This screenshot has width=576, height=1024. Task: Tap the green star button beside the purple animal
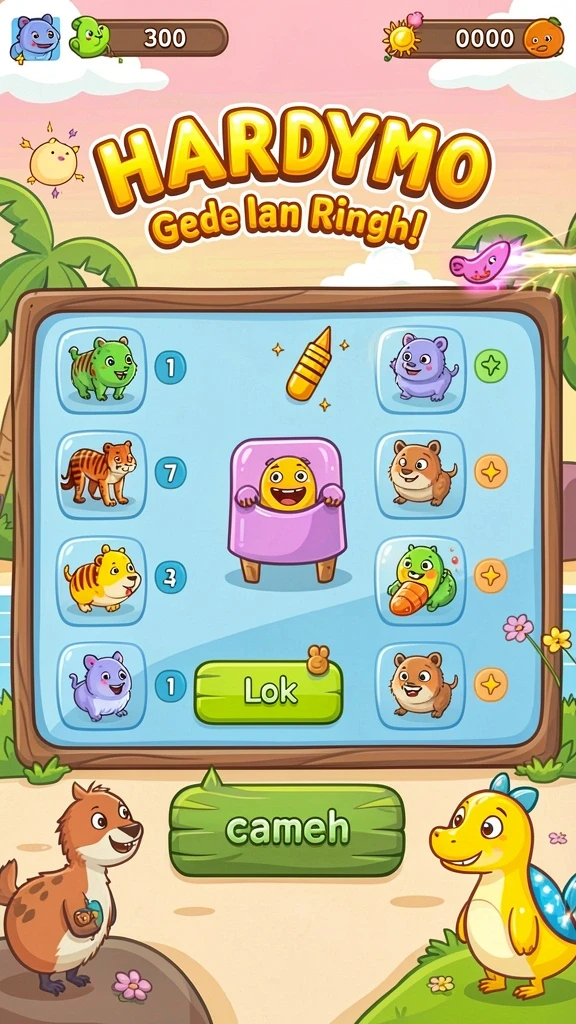(490, 366)
